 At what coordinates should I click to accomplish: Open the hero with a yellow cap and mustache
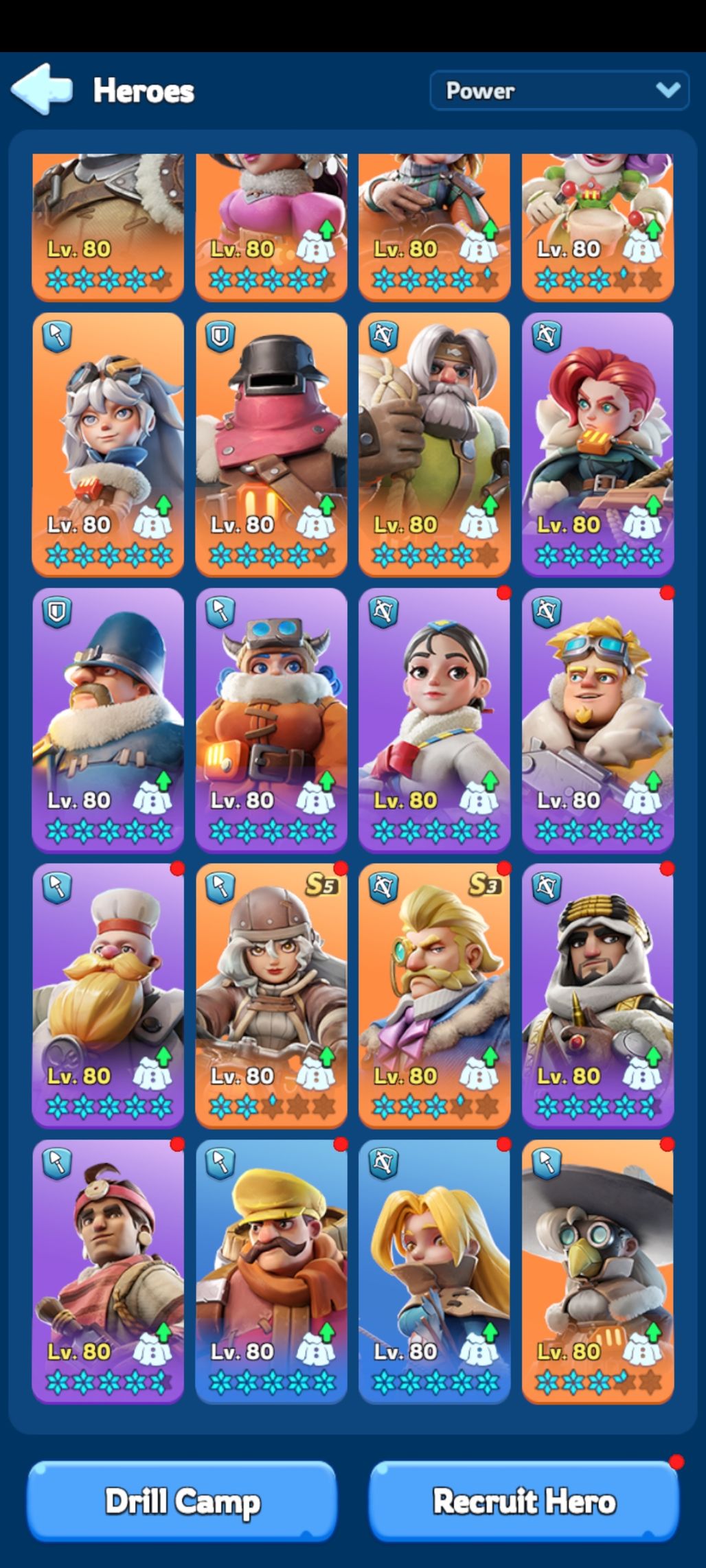click(271, 1271)
